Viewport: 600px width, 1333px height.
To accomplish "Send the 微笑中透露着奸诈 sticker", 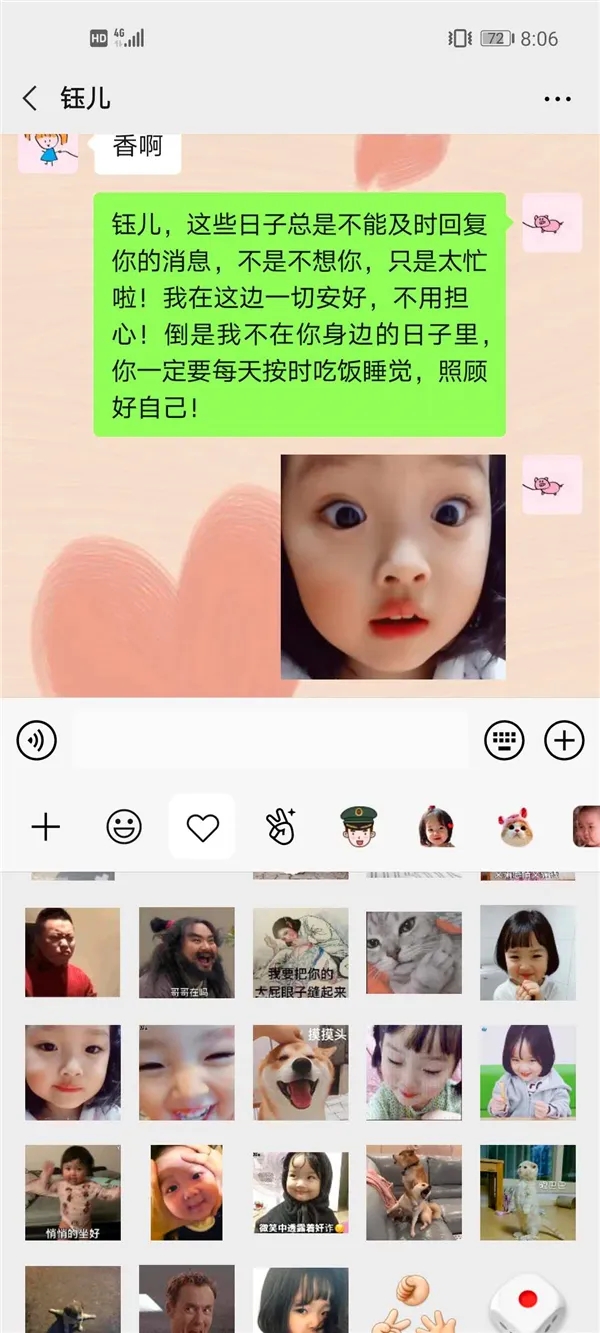I will [300, 1192].
